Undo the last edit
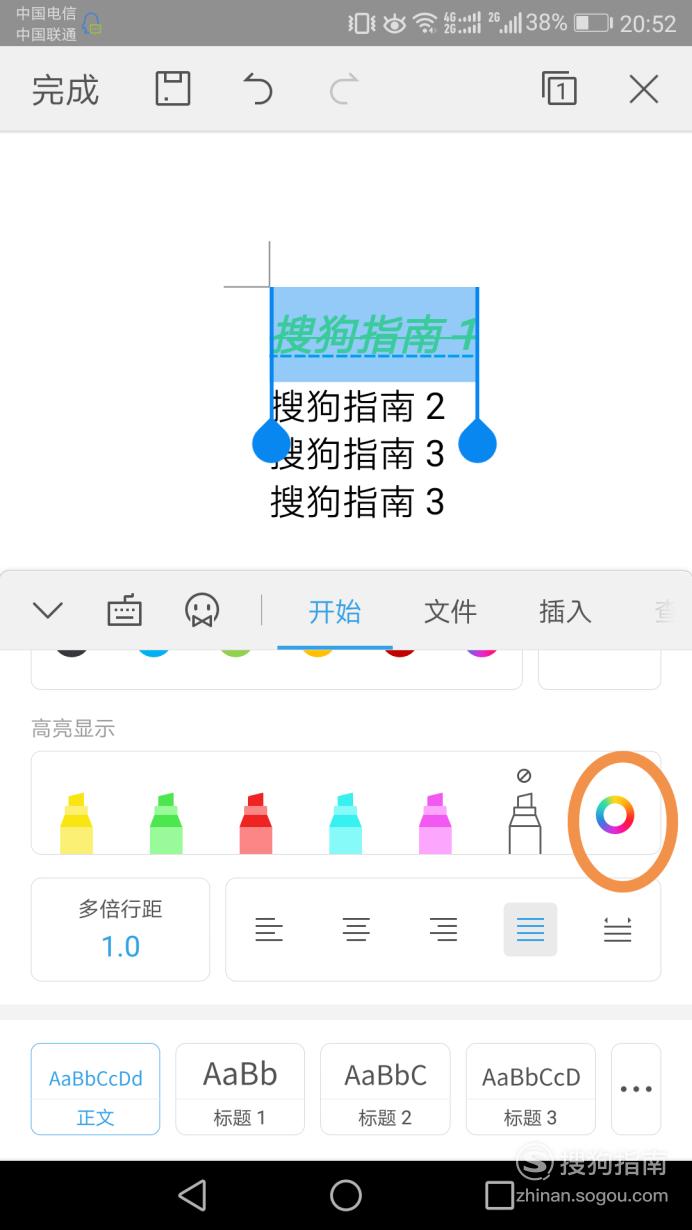Screen dimensions: 692x1230 tap(258, 89)
